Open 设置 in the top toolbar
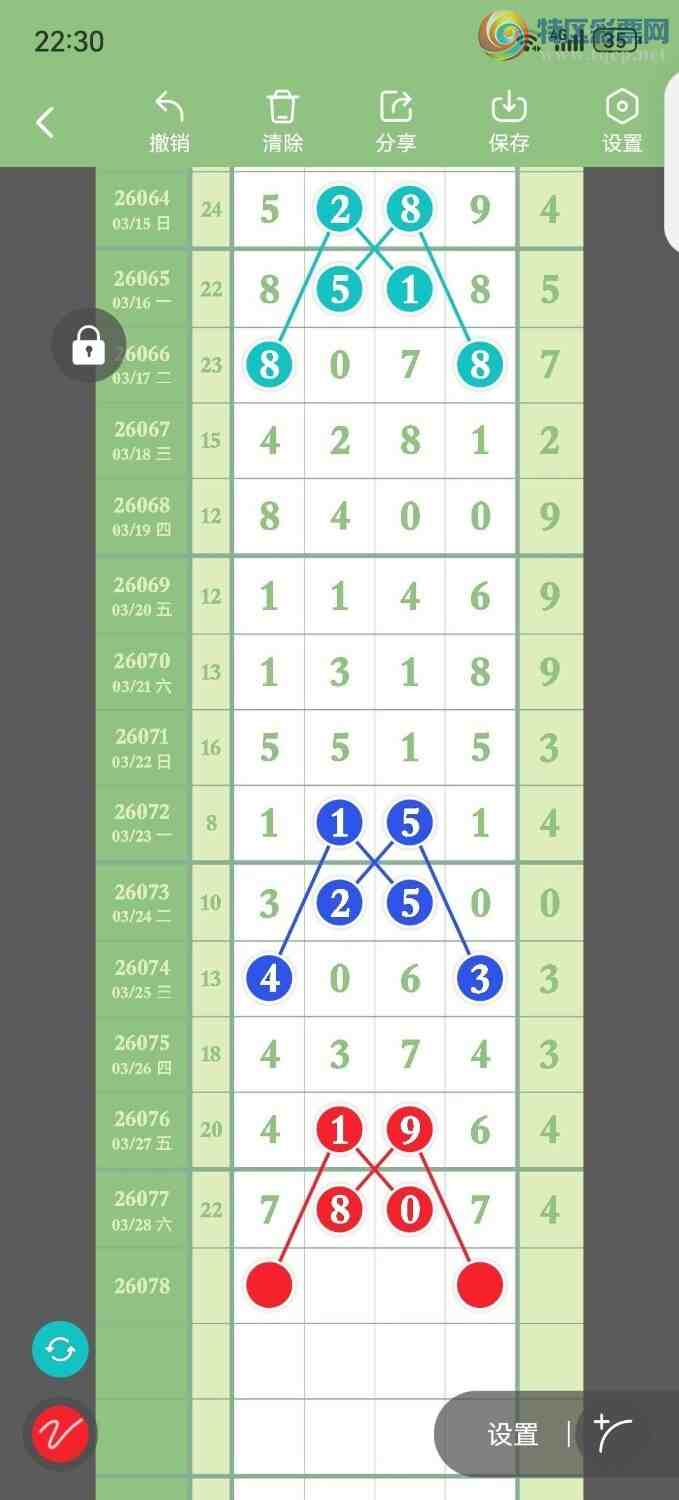Viewport: 679px width, 1500px height. 622,122
